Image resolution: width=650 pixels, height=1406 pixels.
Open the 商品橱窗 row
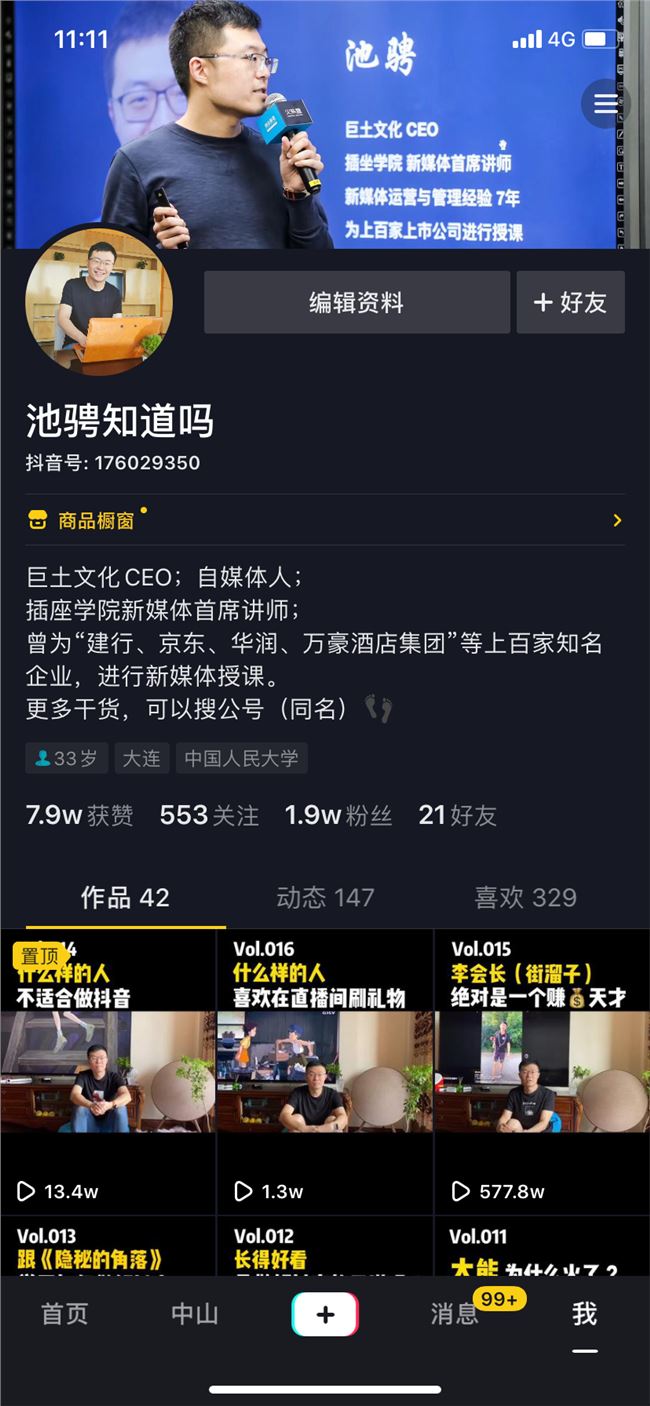pyautogui.click(x=324, y=520)
